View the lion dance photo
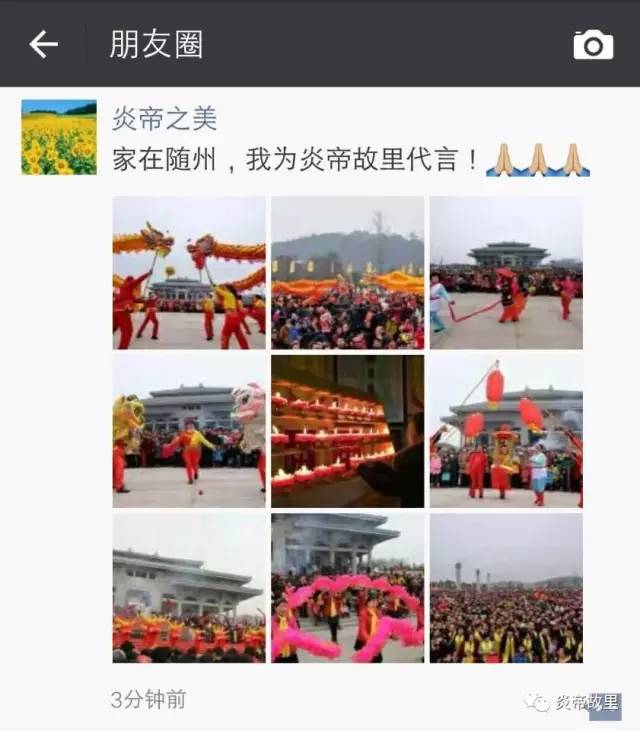This screenshot has width=640, height=731. click(x=189, y=431)
